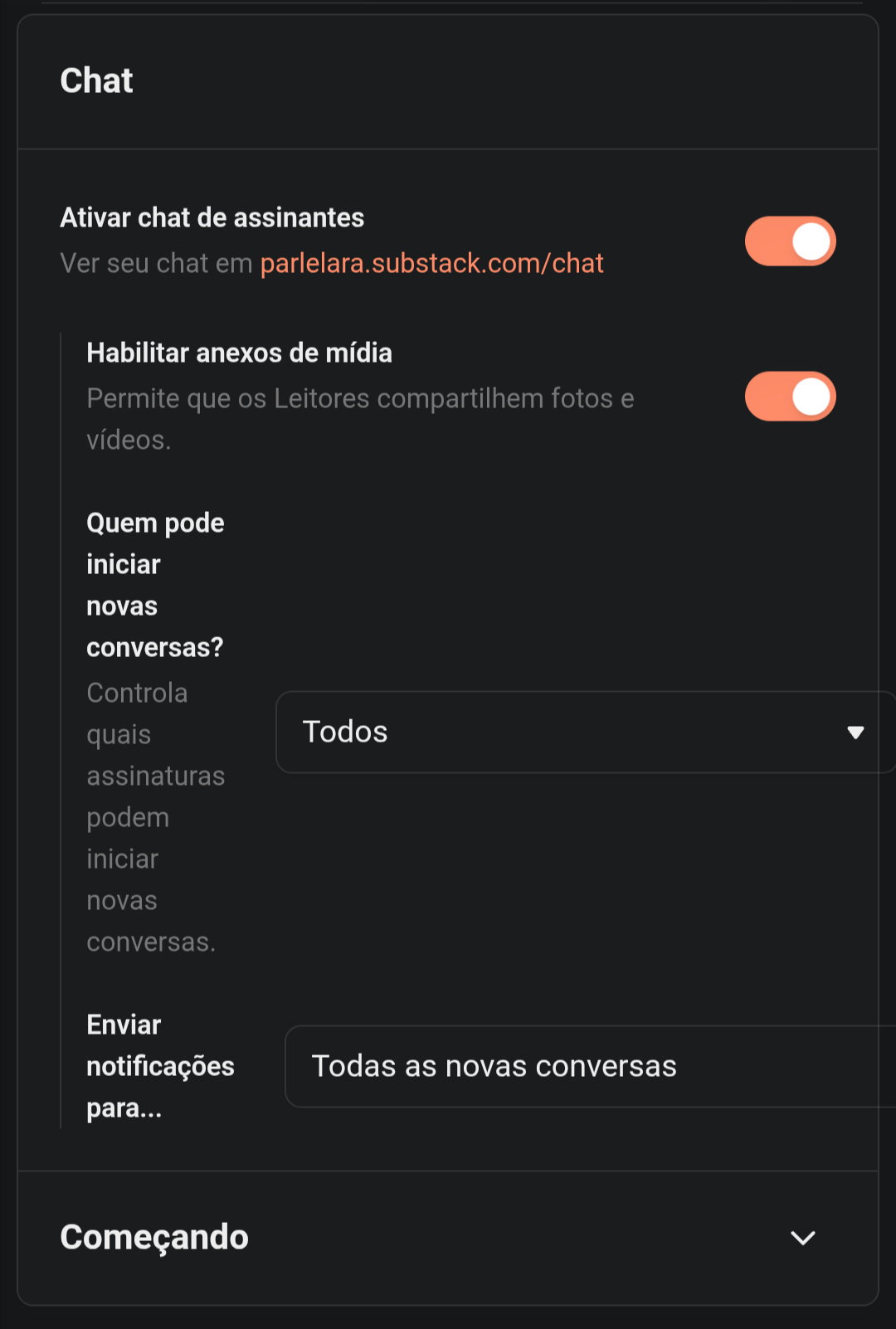Image resolution: width=896 pixels, height=1329 pixels.
Task: Disable Habilitar anexos de mídia switch
Action: click(x=790, y=397)
